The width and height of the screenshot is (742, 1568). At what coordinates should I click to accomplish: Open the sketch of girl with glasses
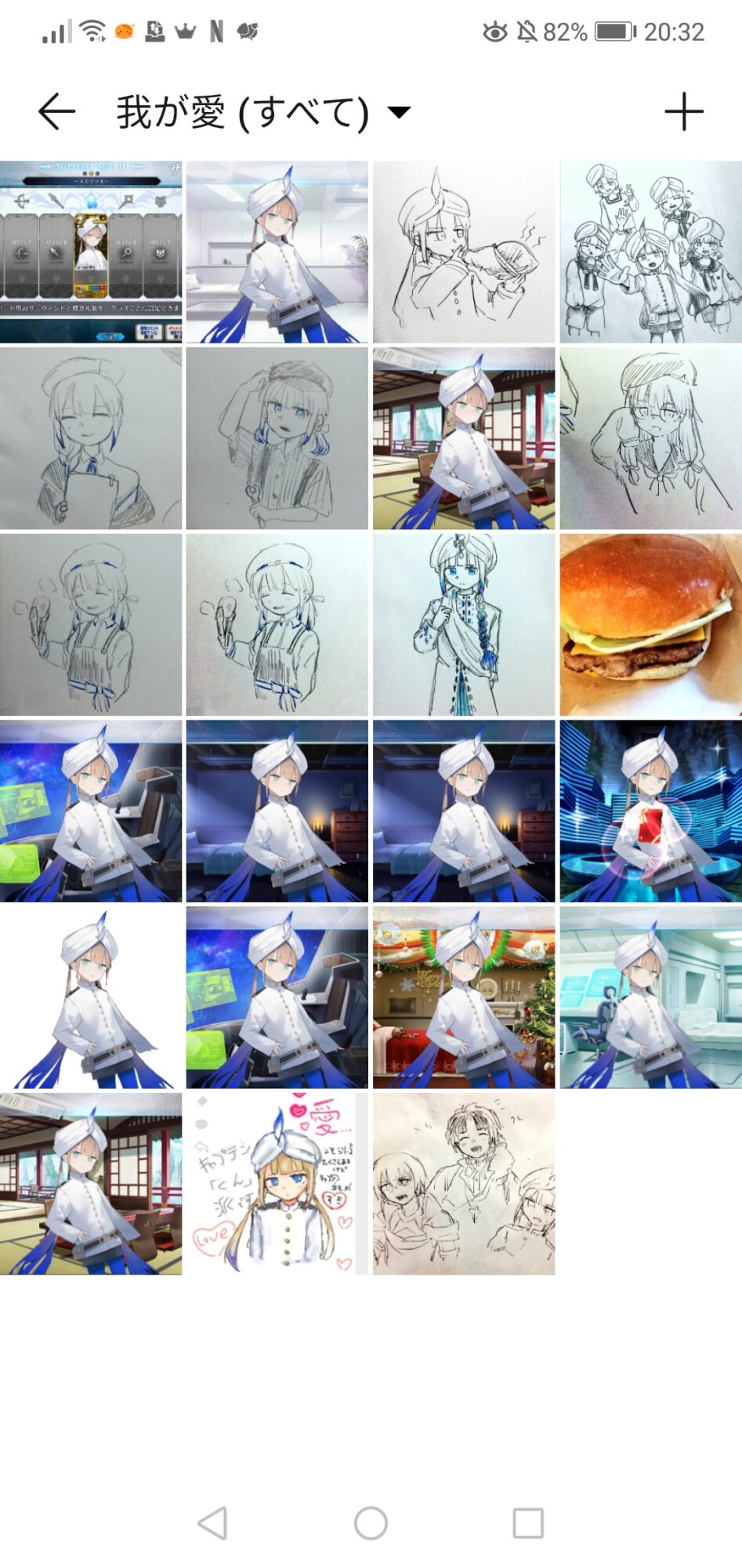point(650,438)
